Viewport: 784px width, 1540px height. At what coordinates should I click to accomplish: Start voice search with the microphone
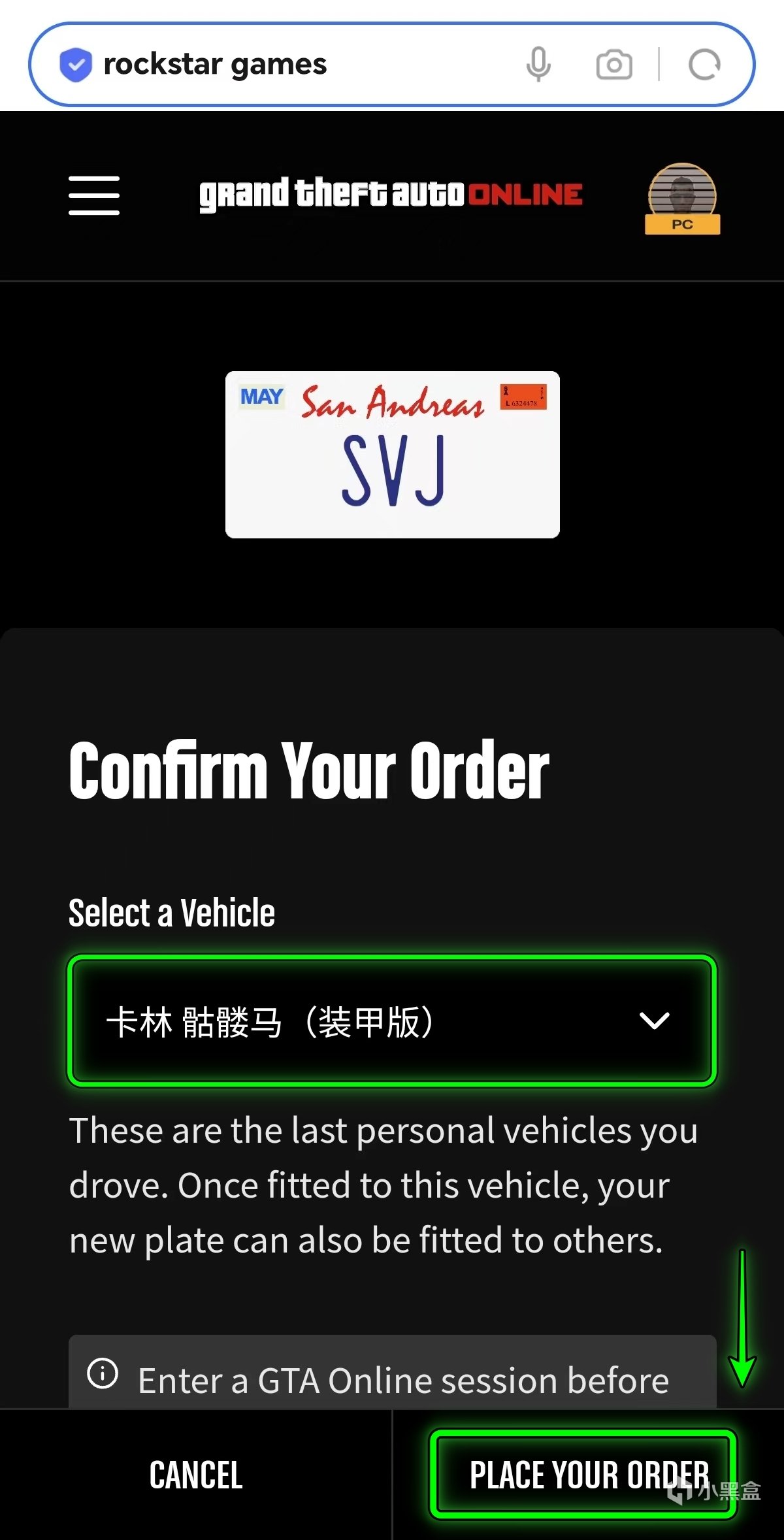pyautogui.click(x=538, y=65)
